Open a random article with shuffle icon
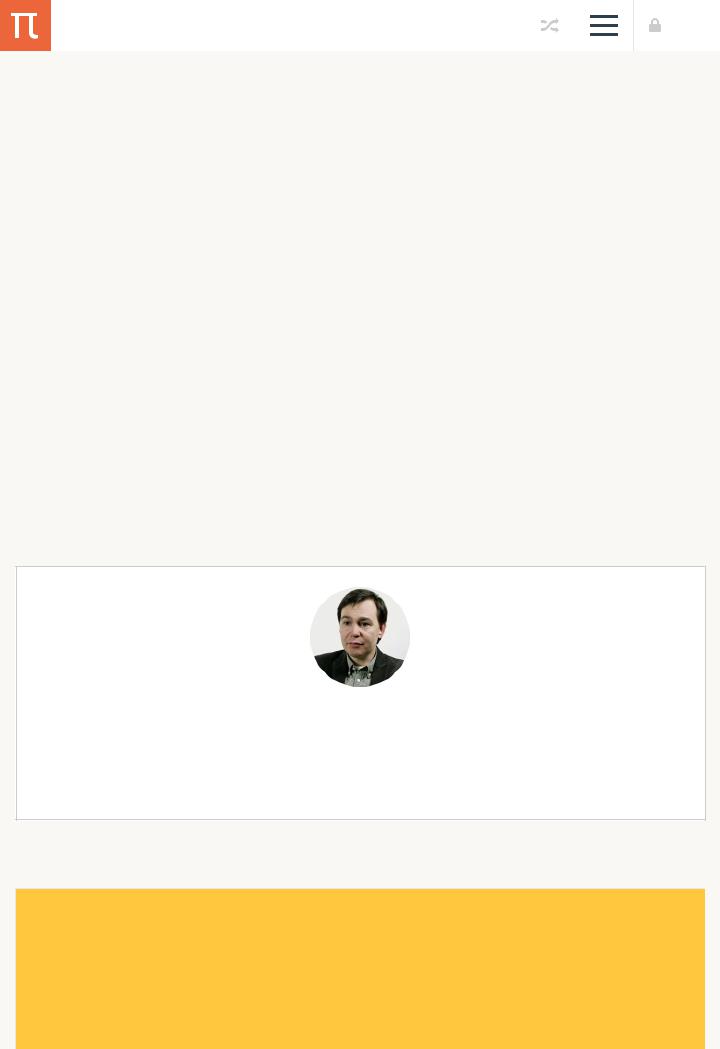Viewport: 720px width, 1049px height. tap(549, 26)
